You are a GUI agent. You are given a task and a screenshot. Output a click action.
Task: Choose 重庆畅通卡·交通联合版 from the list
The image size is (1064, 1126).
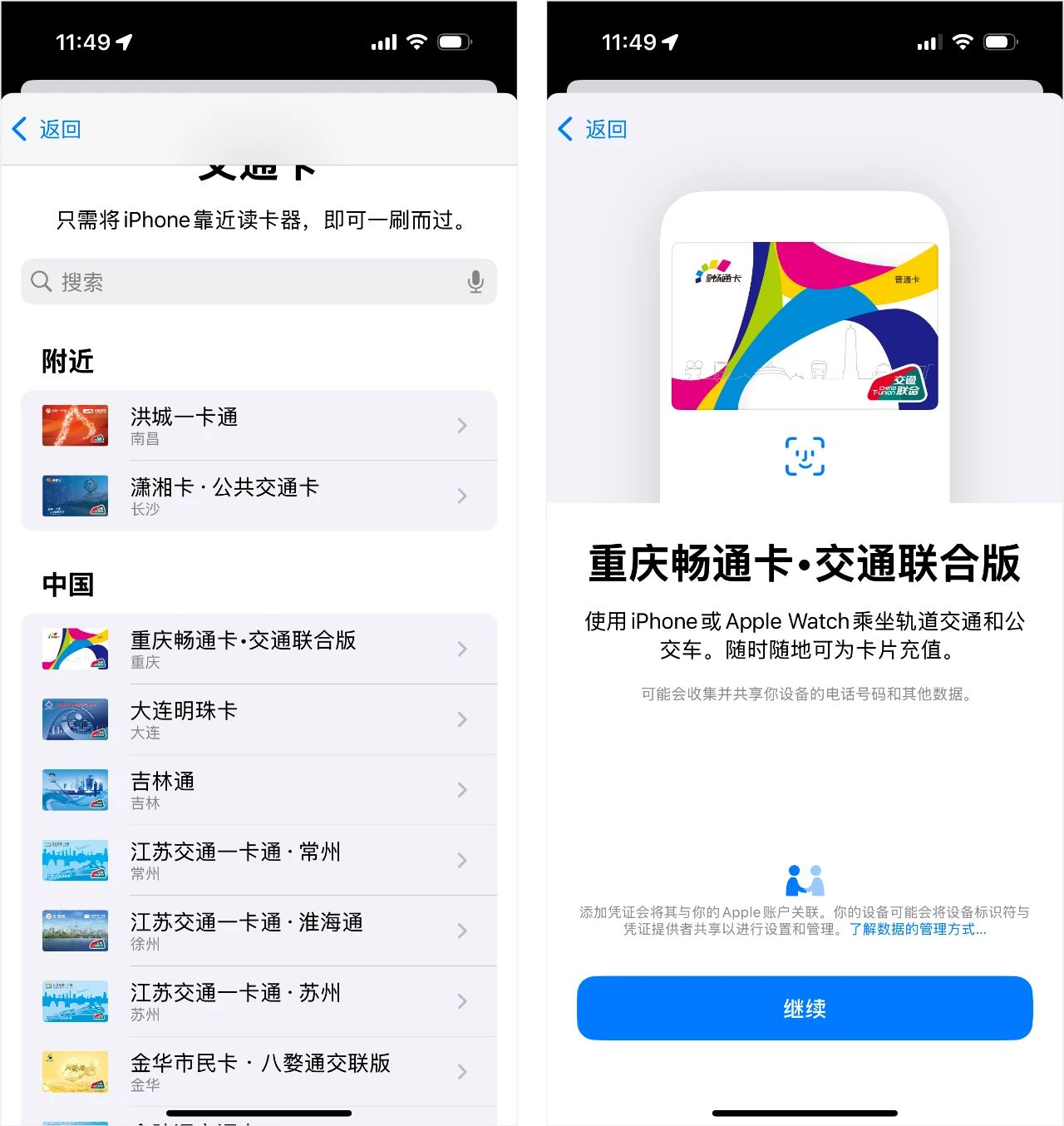[259, 649]
